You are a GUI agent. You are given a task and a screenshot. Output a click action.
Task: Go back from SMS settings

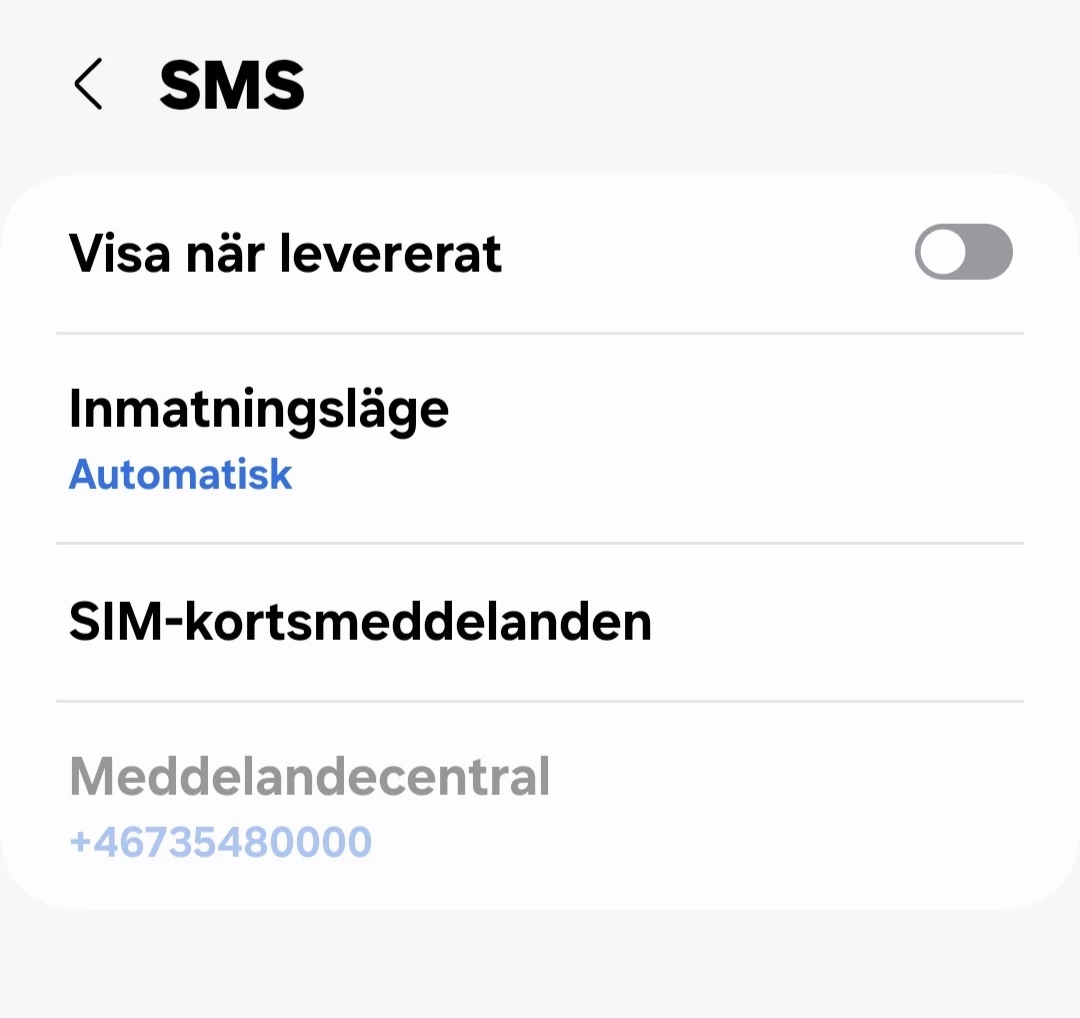pos(88,84)
